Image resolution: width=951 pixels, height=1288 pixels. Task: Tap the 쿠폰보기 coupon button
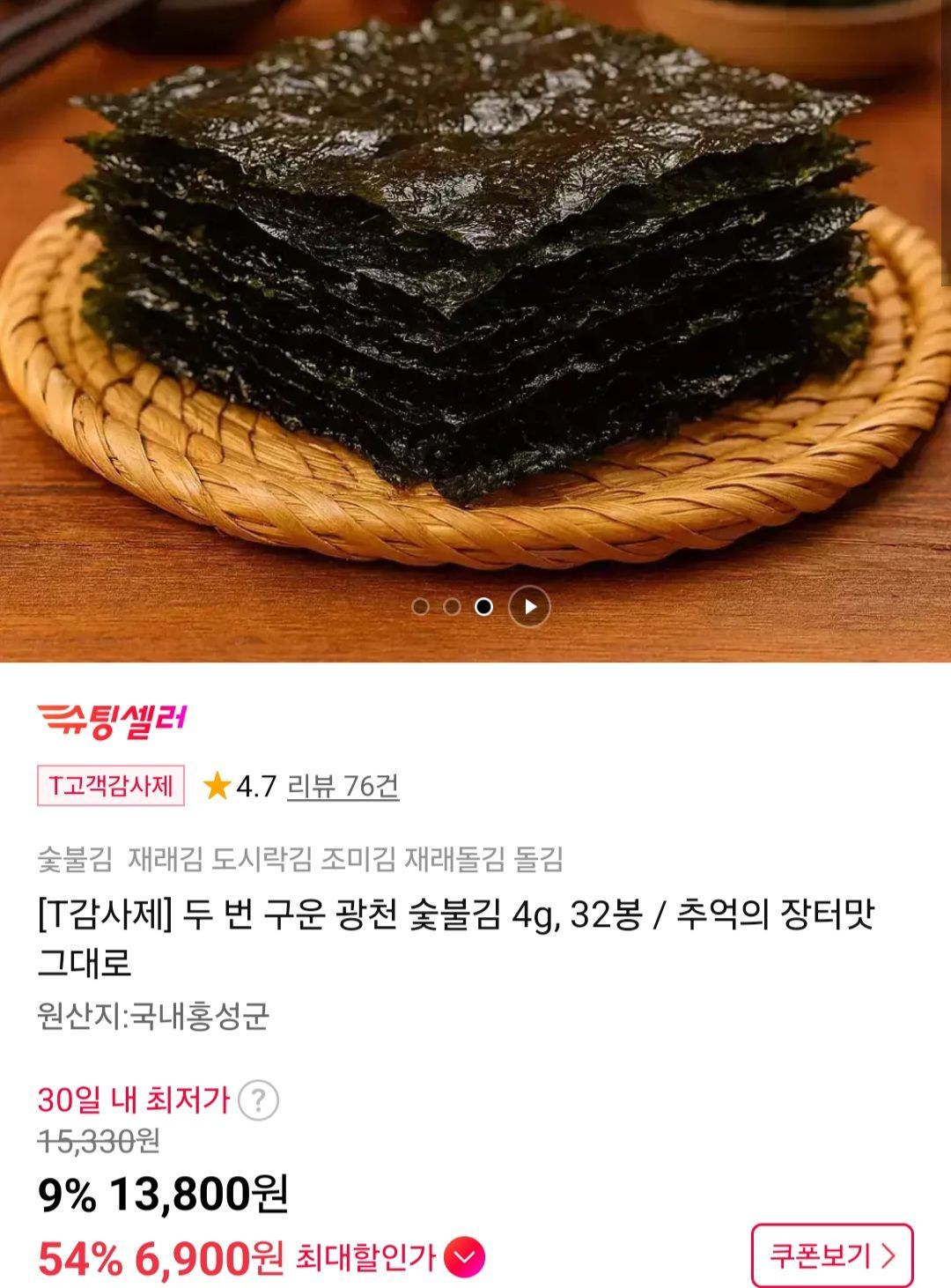tap(831, 1255)
